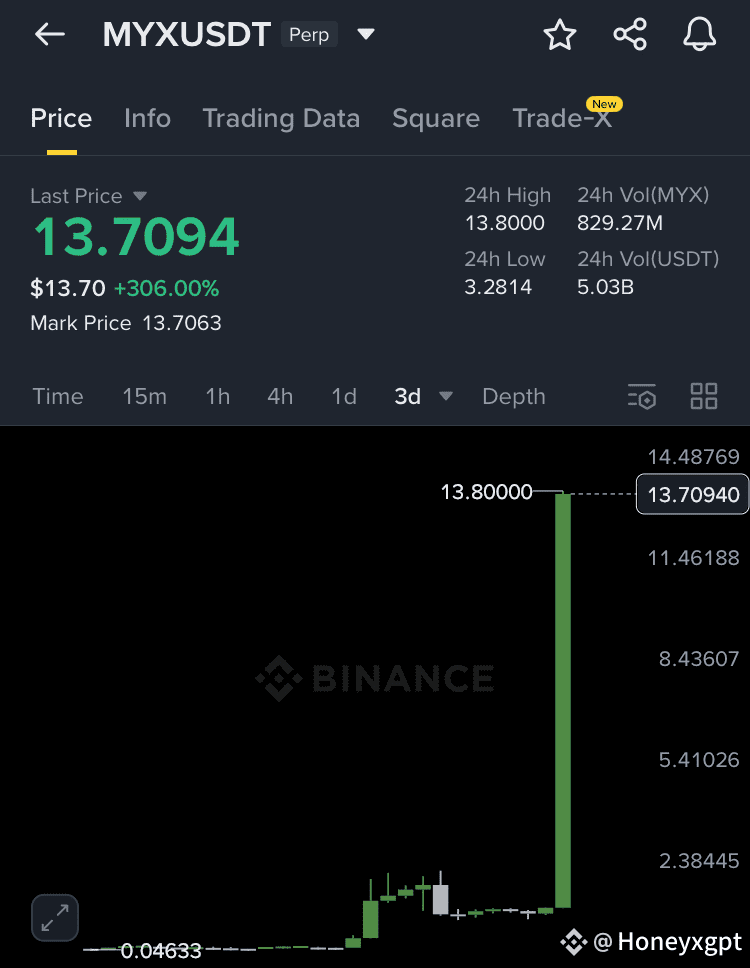Switch to the Info tab
This screenshot has height=968, width=750.
147,118
